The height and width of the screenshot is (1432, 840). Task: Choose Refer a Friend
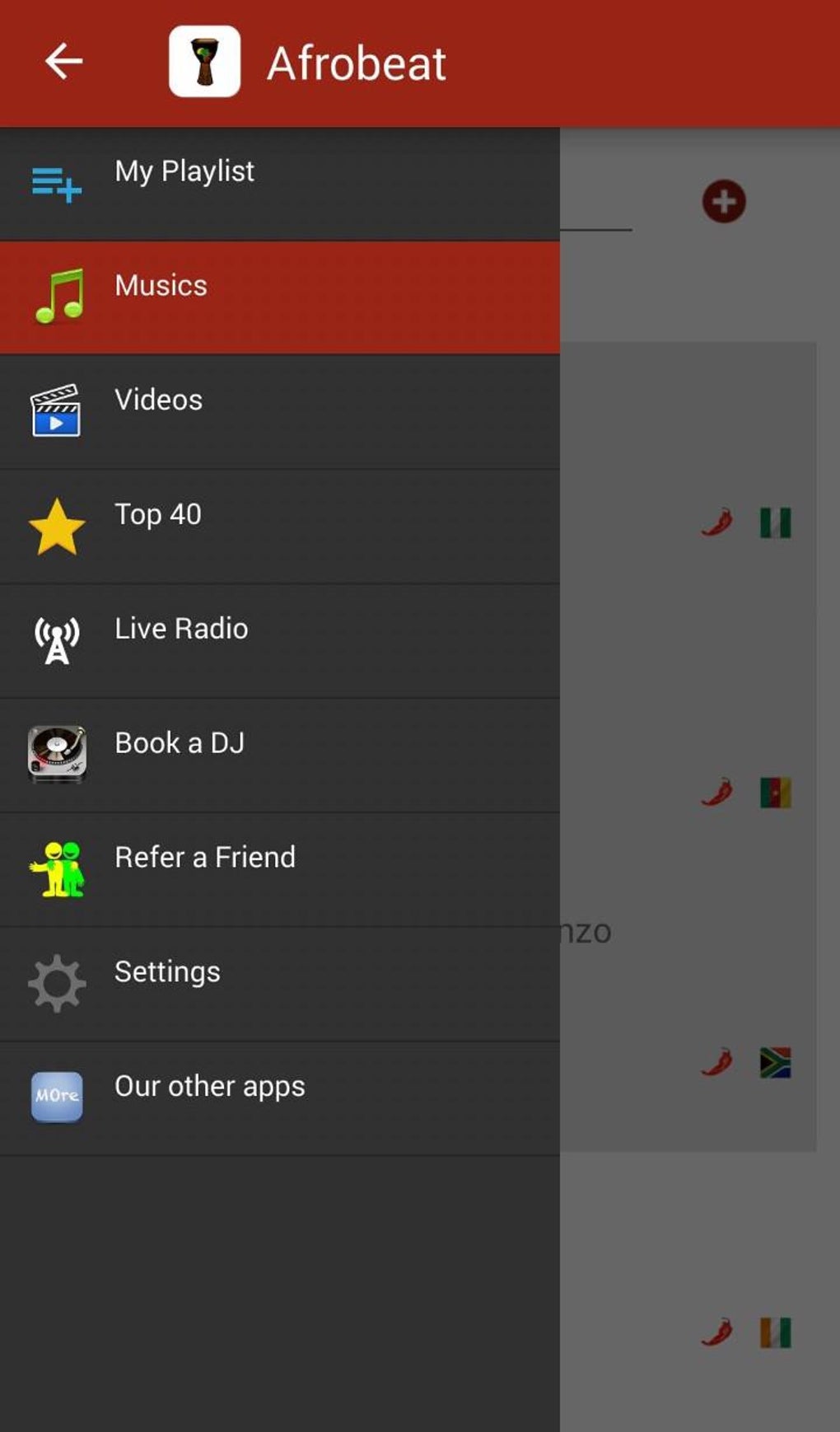[205, 859]
